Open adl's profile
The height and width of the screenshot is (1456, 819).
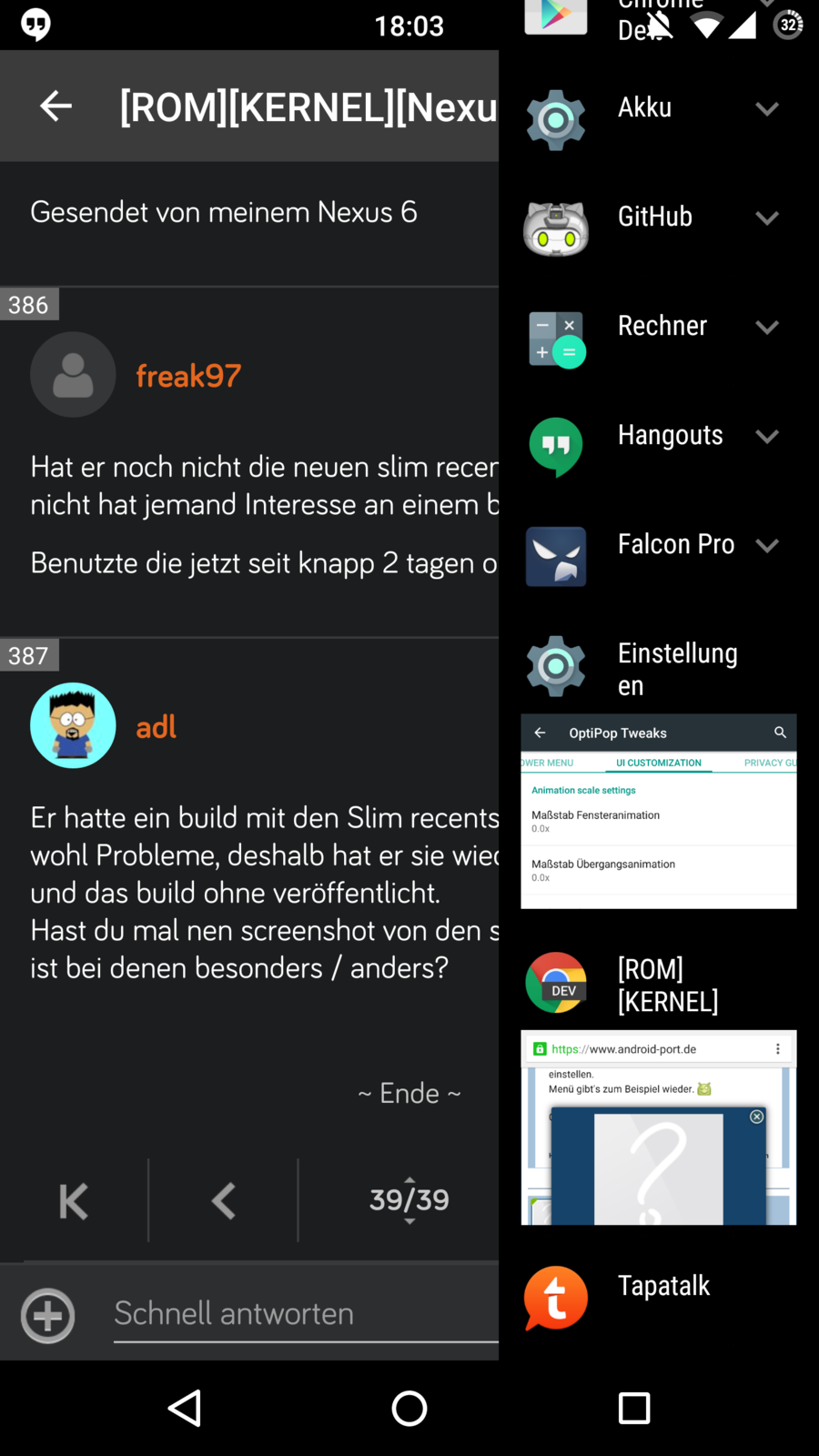(x=156, y=726)
